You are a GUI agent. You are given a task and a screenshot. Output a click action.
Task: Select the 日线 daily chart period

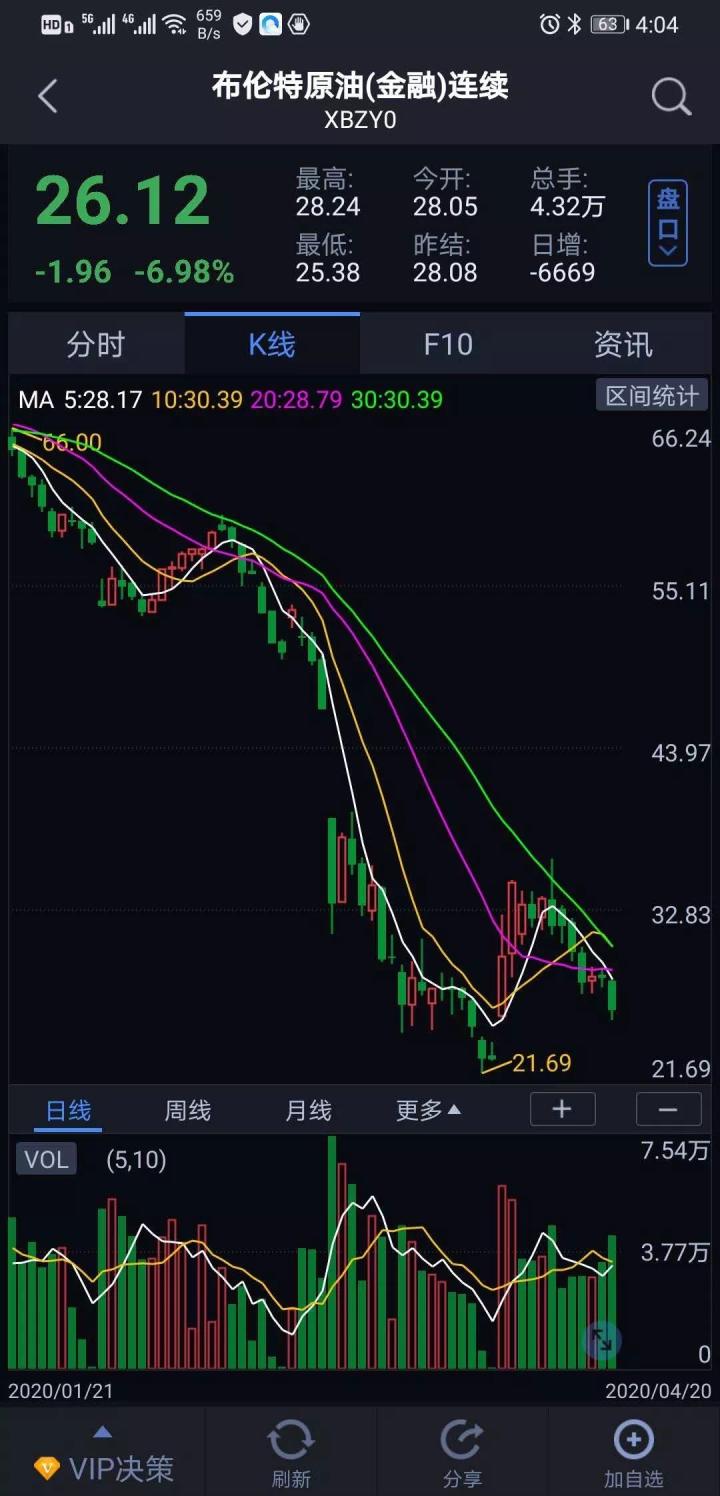(x=69, y=1110)
